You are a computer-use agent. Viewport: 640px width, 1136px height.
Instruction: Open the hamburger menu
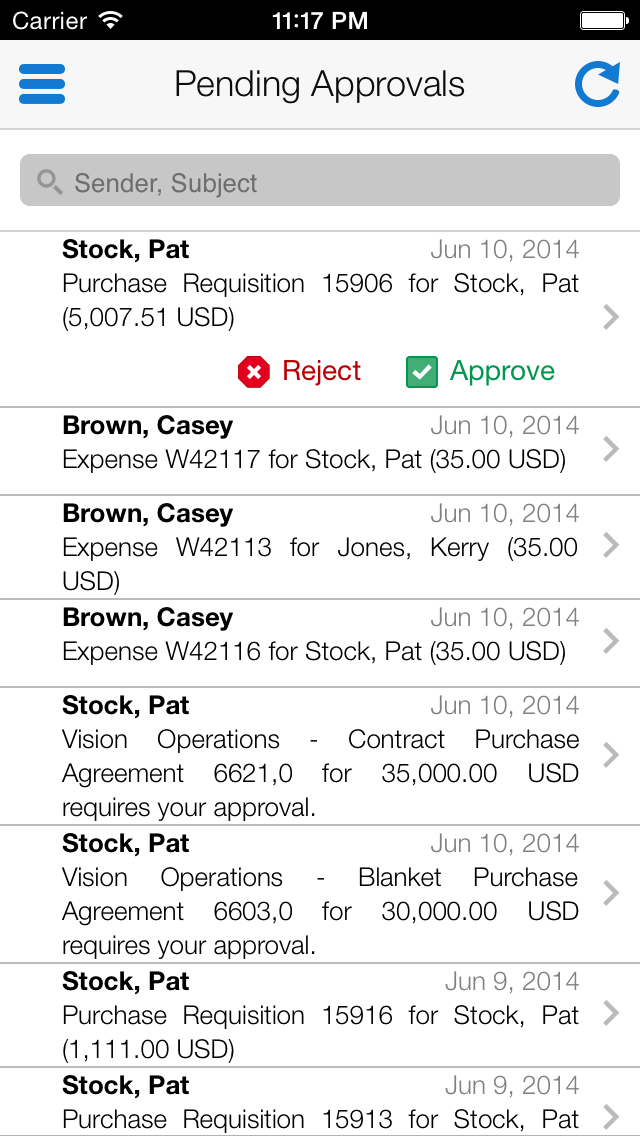[x=42, y=84]
